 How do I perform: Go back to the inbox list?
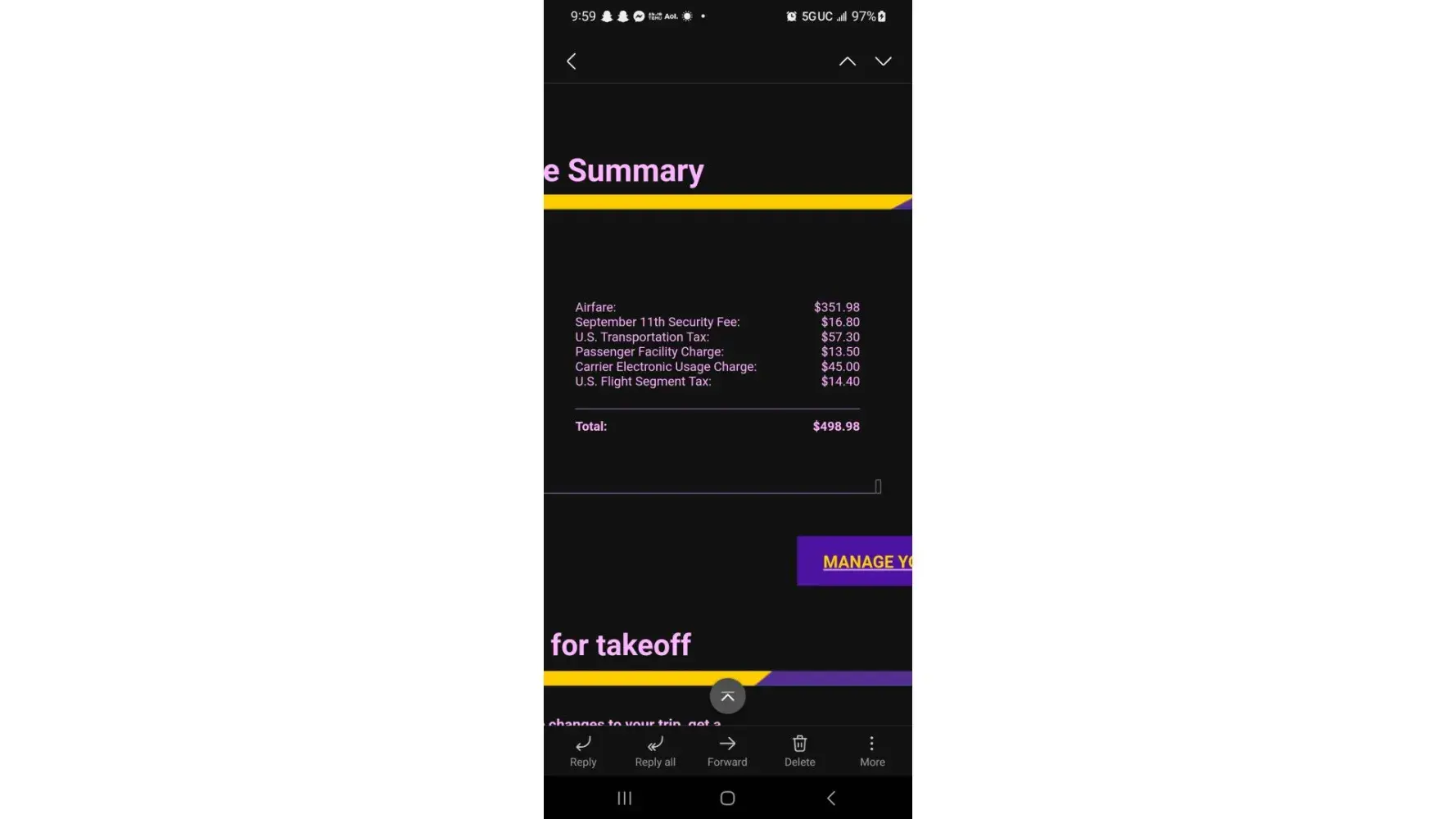click(572, 61)
